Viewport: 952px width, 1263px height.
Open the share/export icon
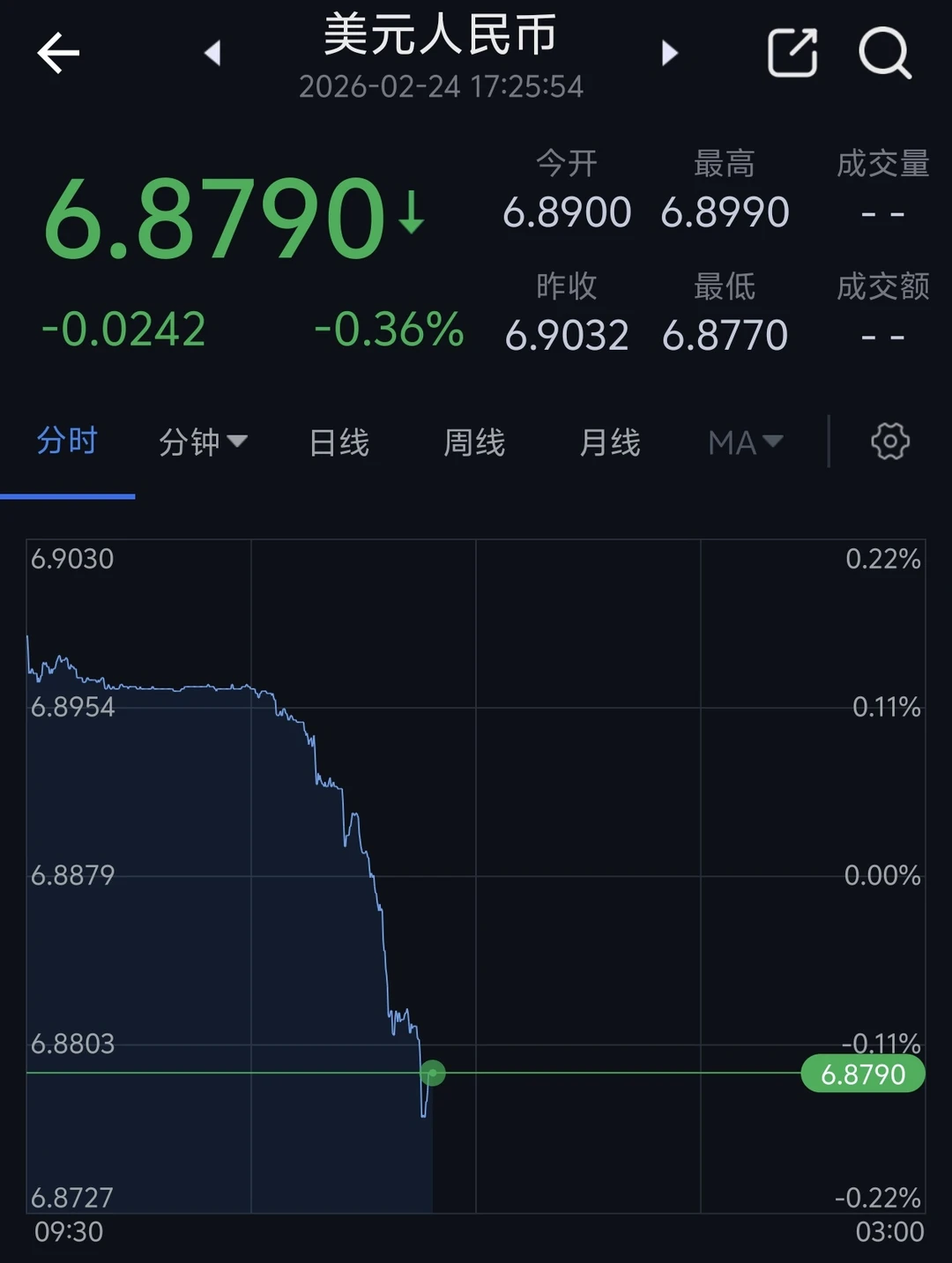tap(792, 53)
